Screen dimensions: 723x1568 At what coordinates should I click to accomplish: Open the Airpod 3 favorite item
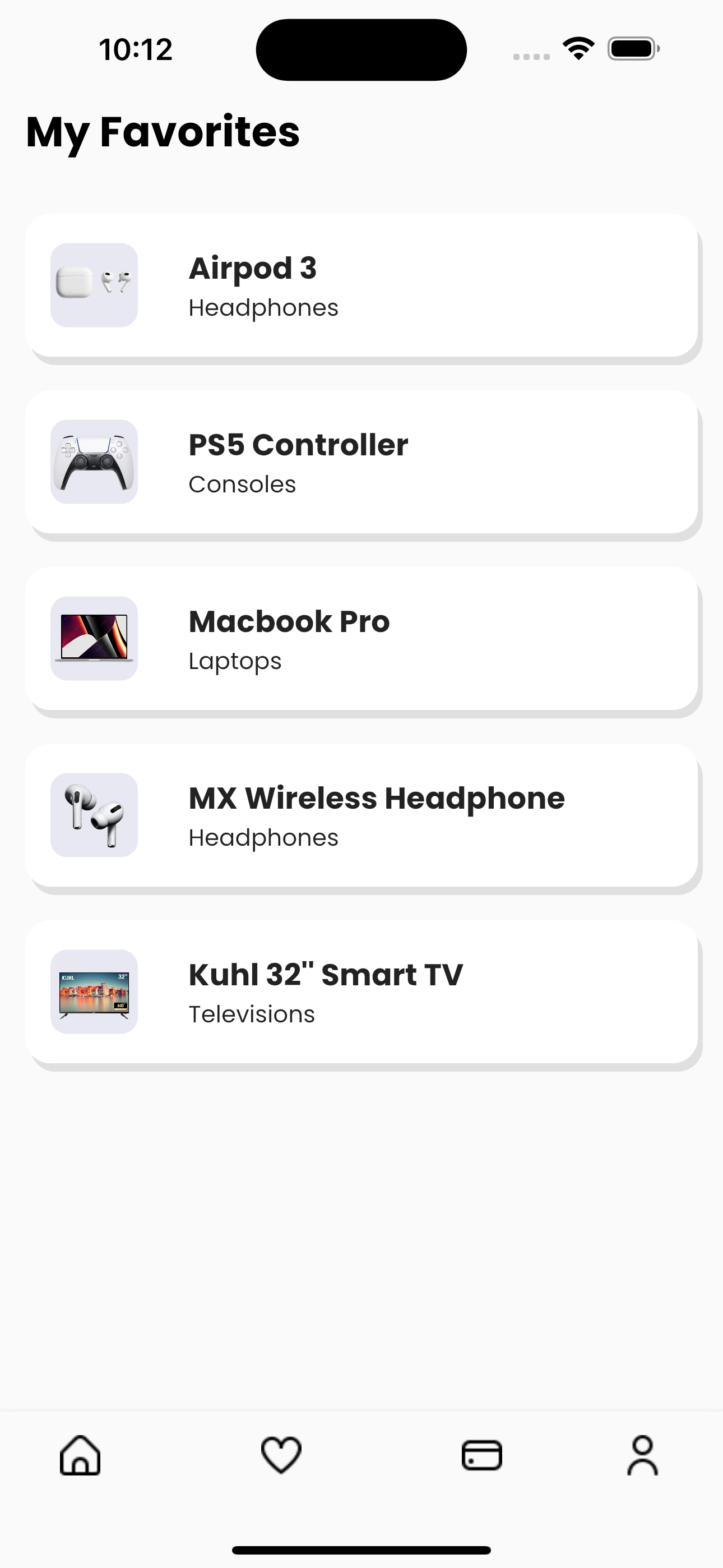(361, 285)
